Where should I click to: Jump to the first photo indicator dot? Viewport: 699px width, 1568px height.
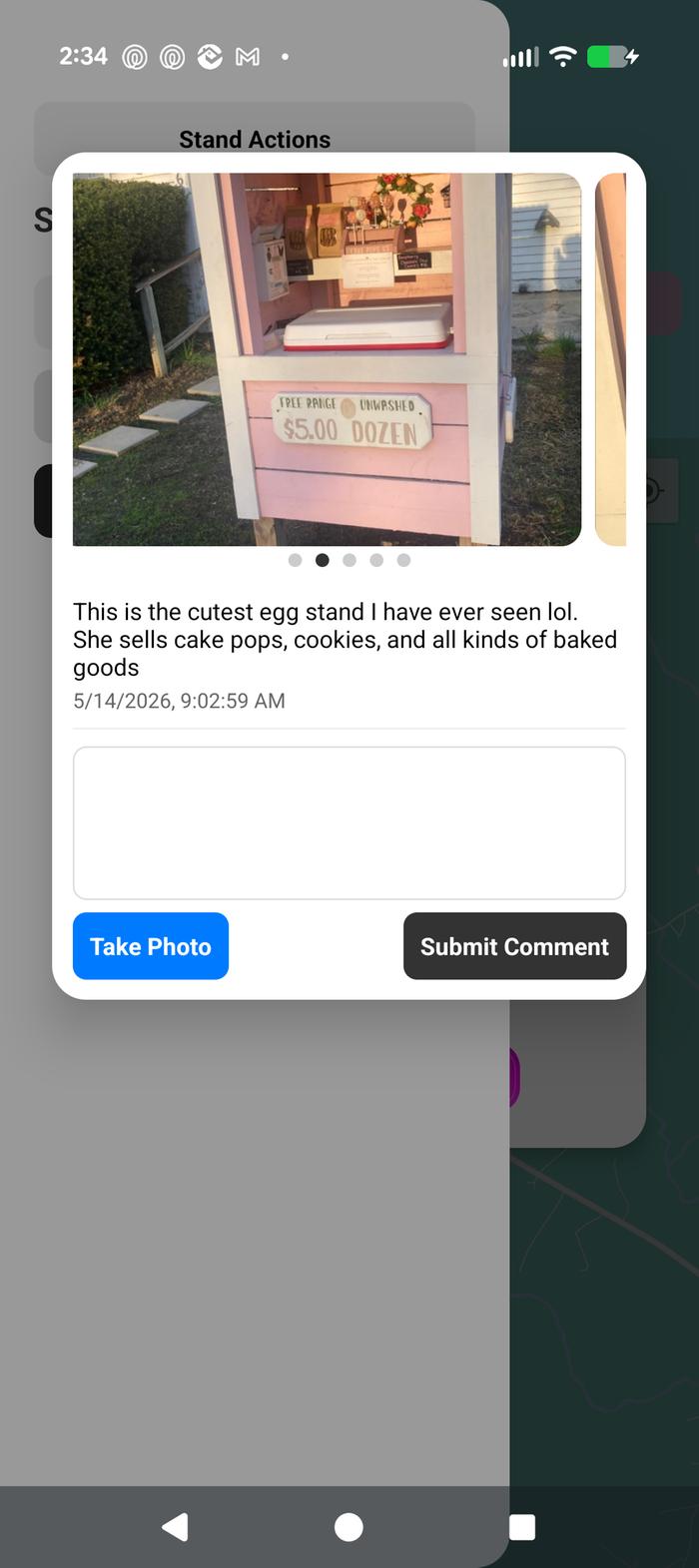[295, 560]
